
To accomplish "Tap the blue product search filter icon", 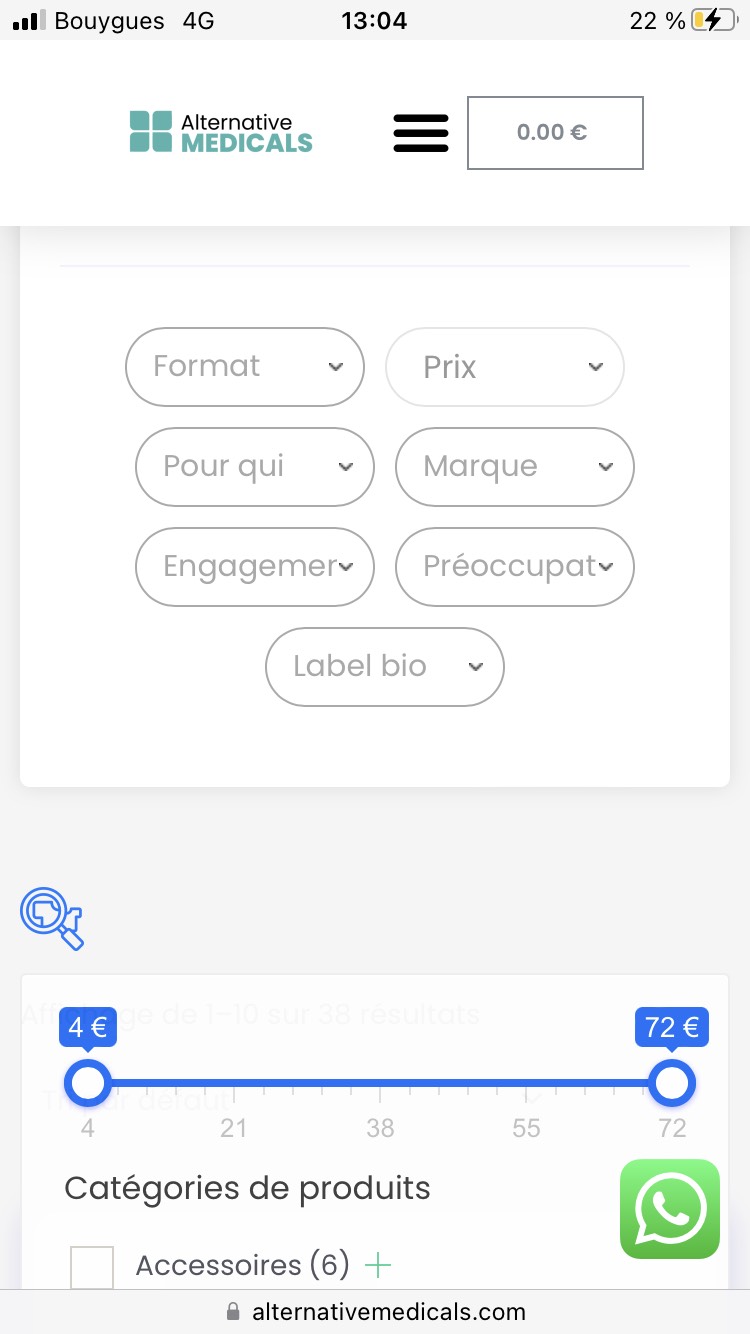I will (x=52, y=917).
